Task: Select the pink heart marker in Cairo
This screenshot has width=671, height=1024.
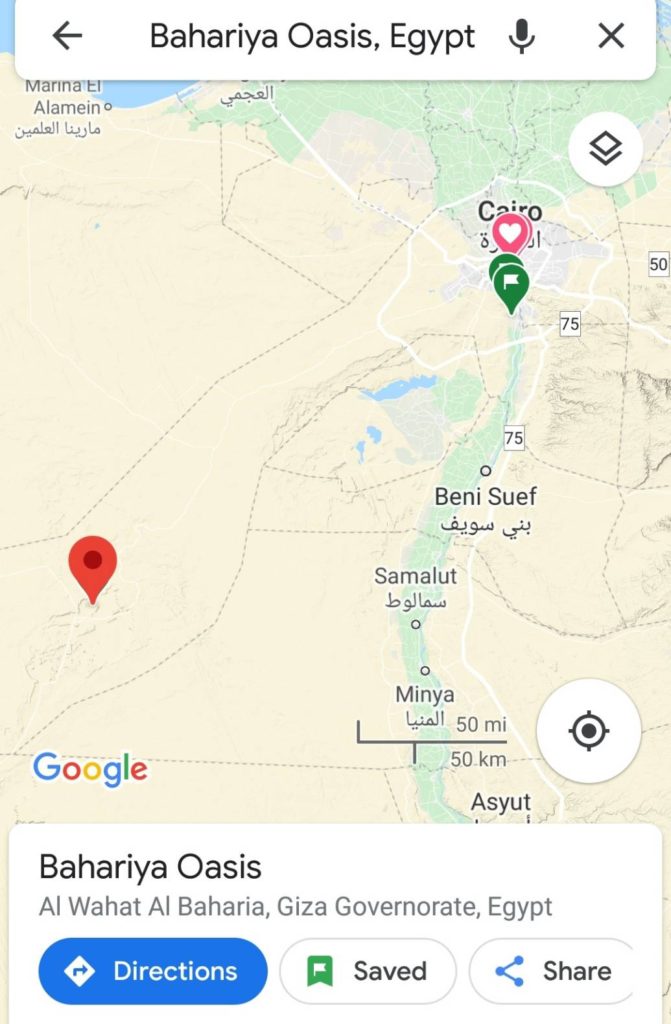Action: (509, 232)
